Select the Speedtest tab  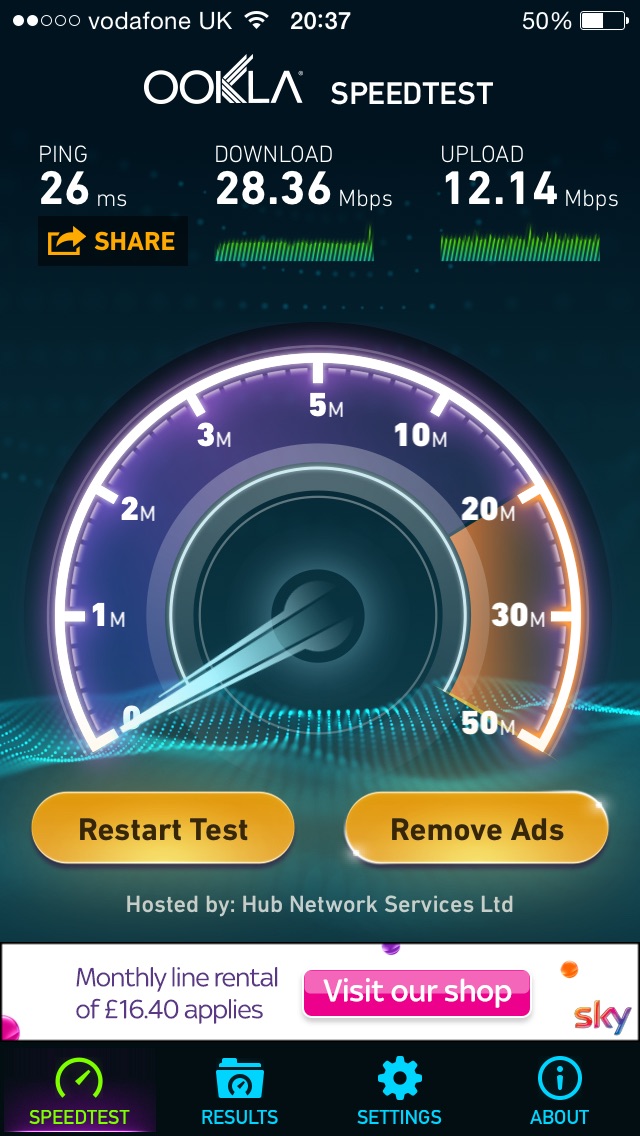pyautogui.click(x=79, y=1092)
